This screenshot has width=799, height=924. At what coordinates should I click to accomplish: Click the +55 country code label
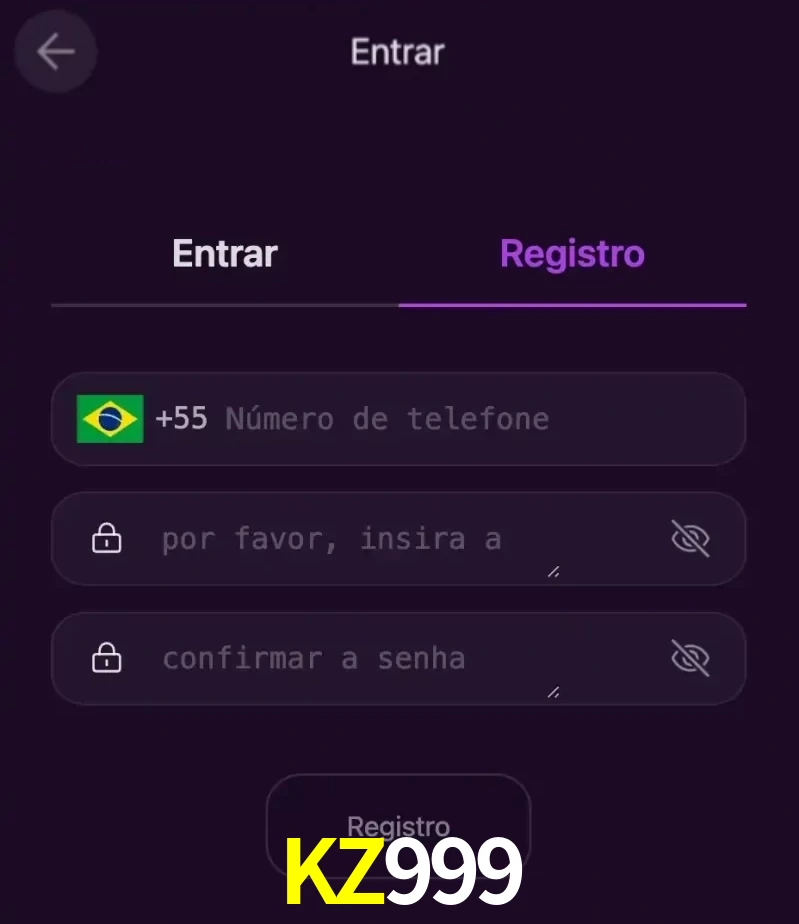click(x=182, y=419)
